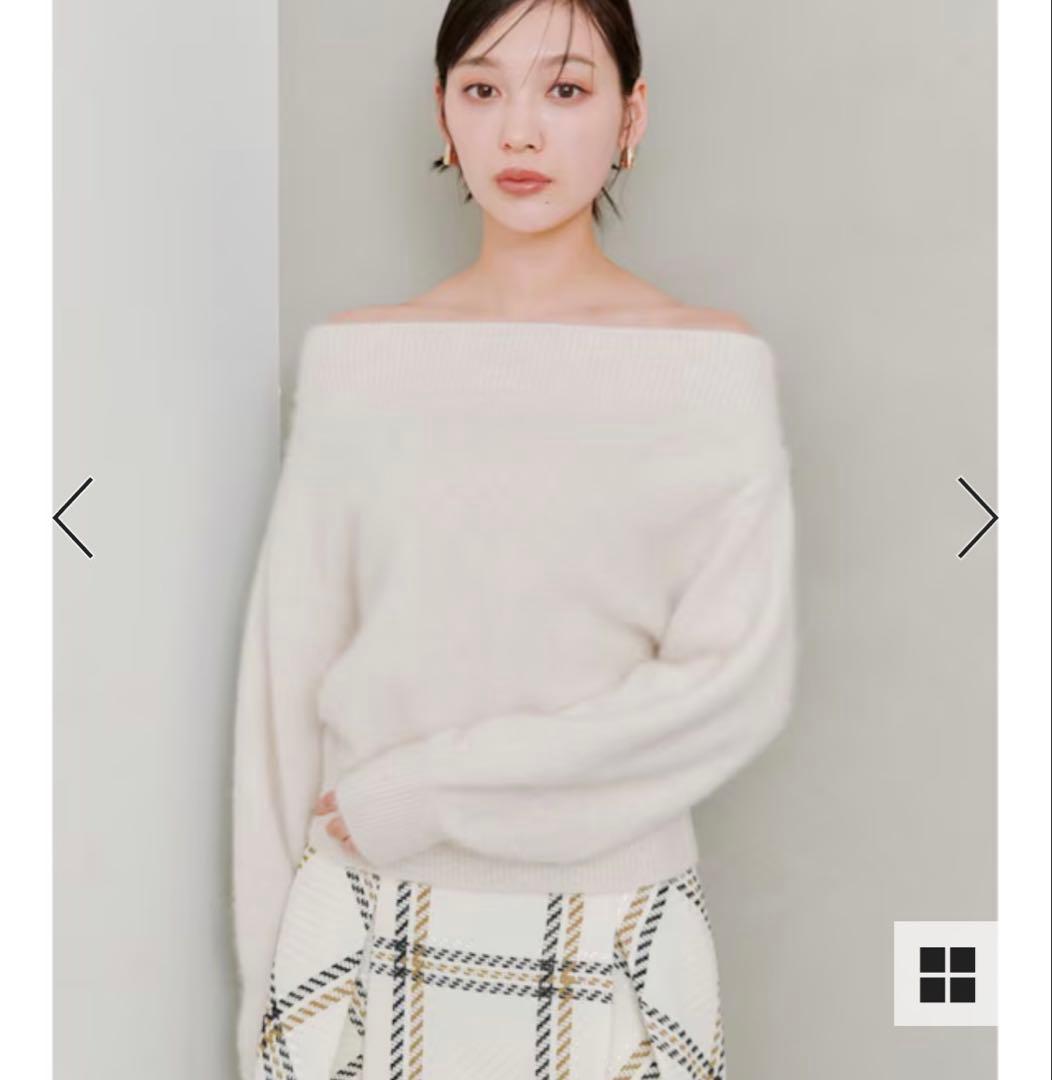Show the next product image
The image size is (1052, 1080).
(x=976, y=517)
